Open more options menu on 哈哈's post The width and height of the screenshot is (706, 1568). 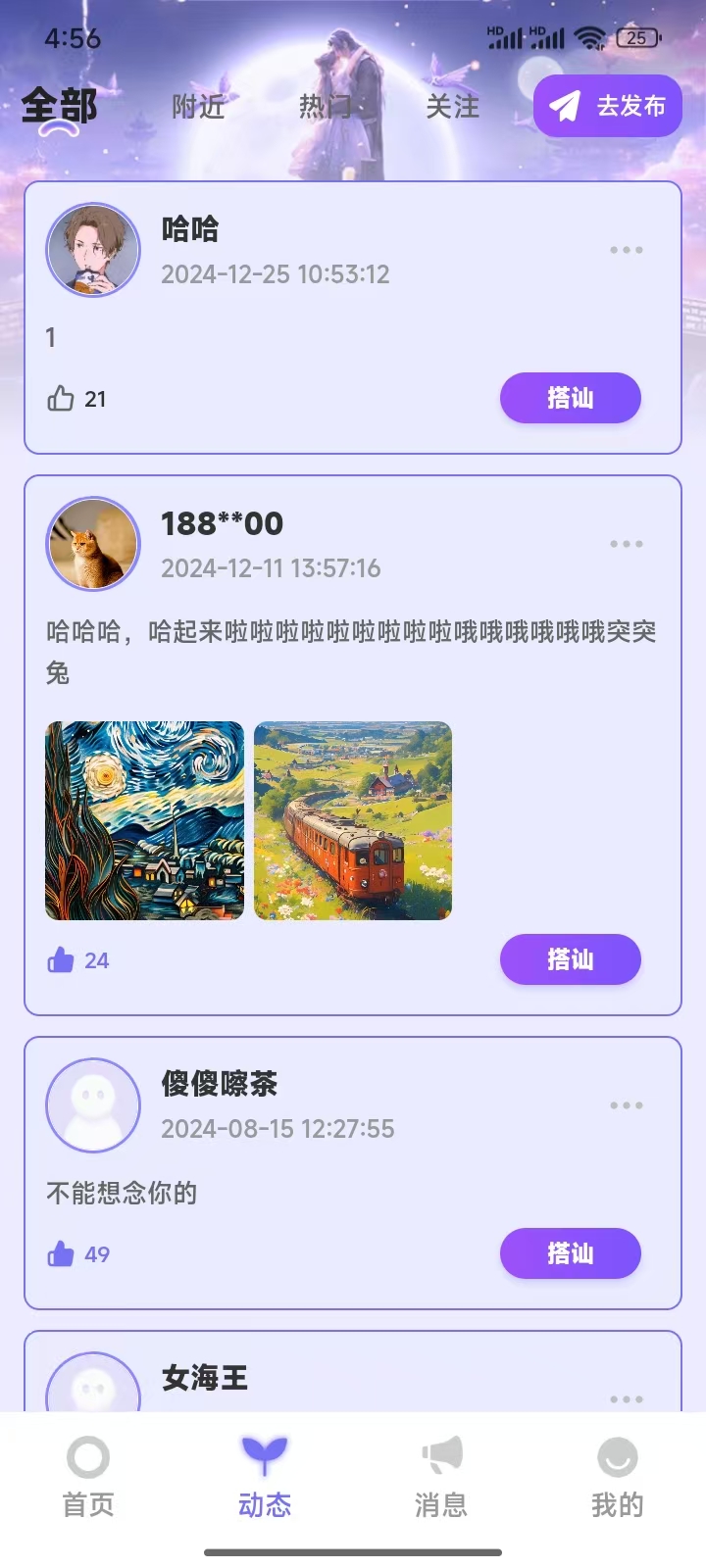pyautogui.click(x=626, y=251)
